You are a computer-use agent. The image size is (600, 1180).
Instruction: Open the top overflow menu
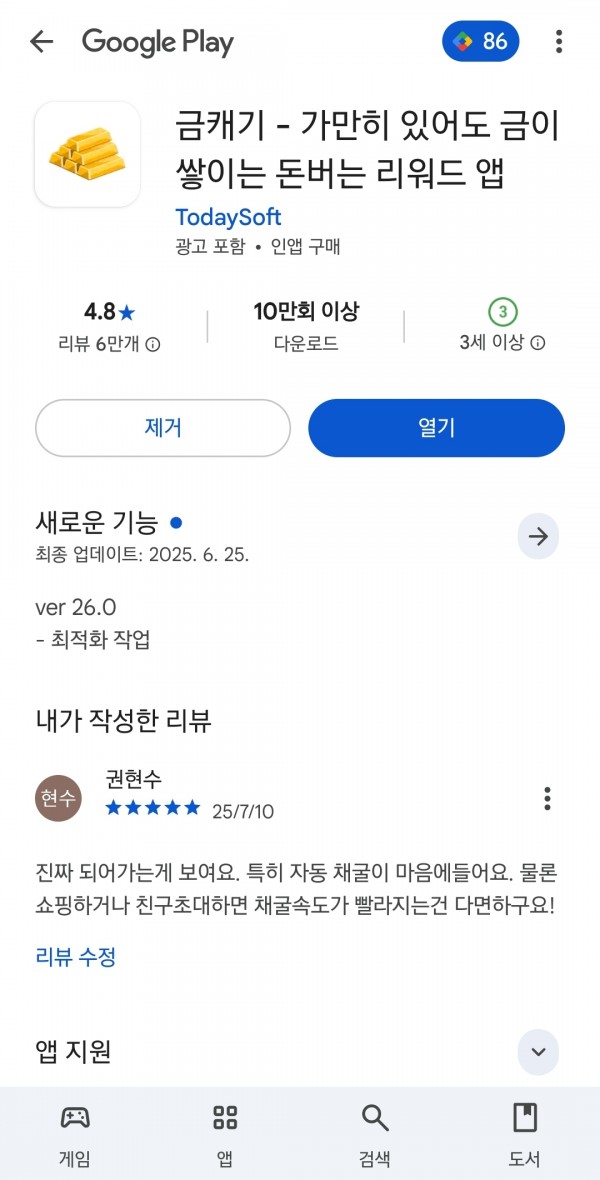pos(559,41)
